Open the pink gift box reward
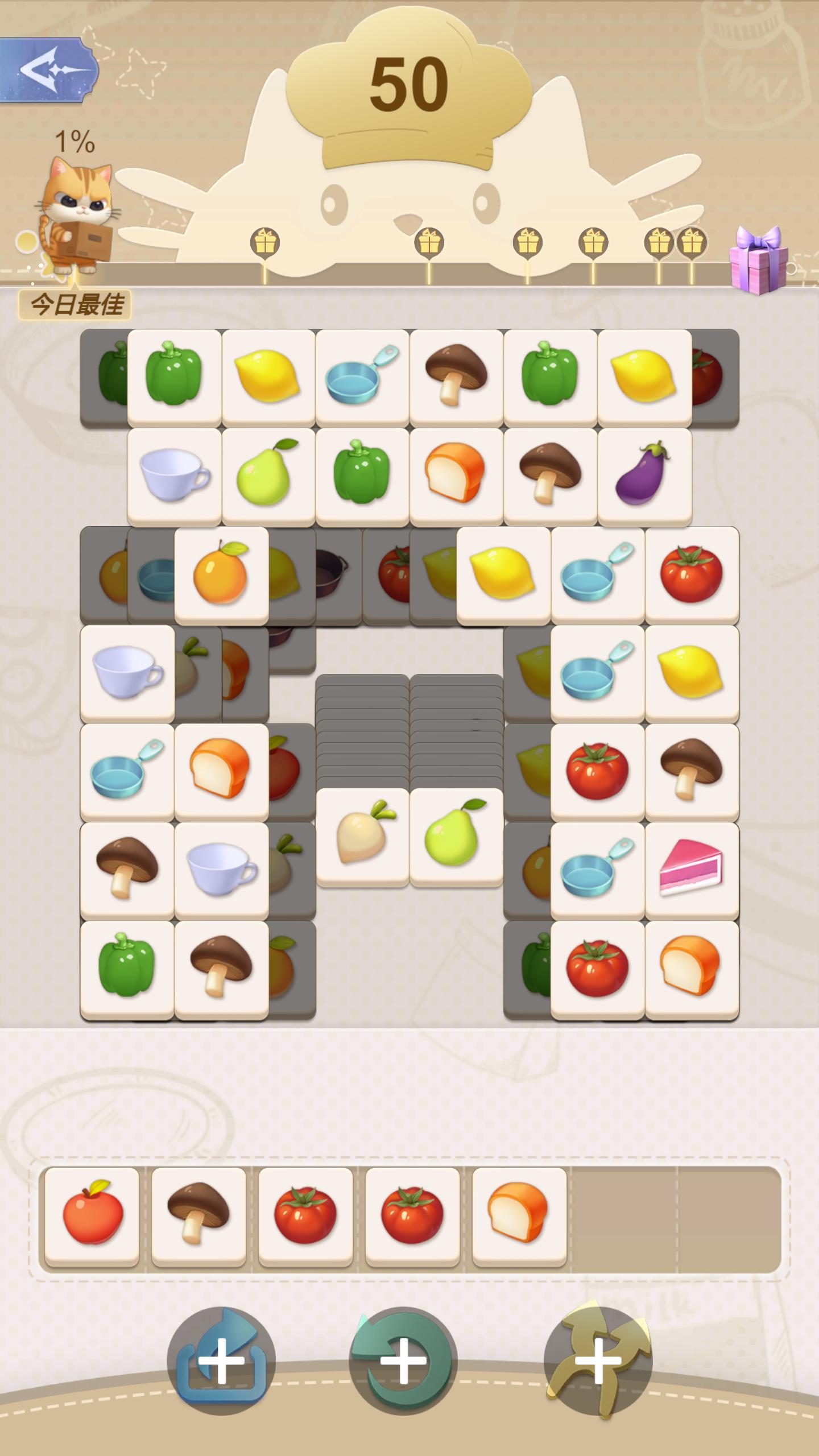The image size is (819, 1456). coord(759,260)
